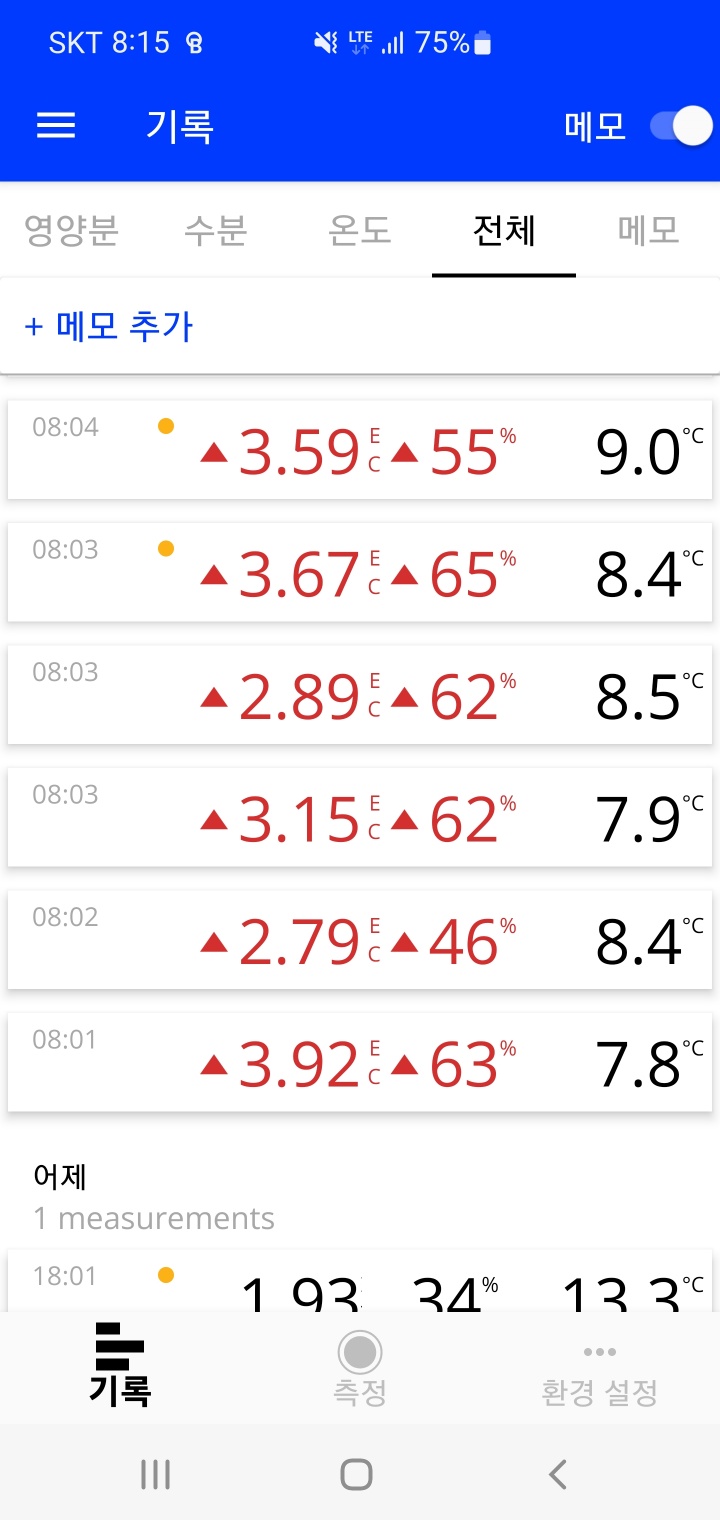Open the record showing 3.15 EC

pyautogui.click(x=360, y=817)
